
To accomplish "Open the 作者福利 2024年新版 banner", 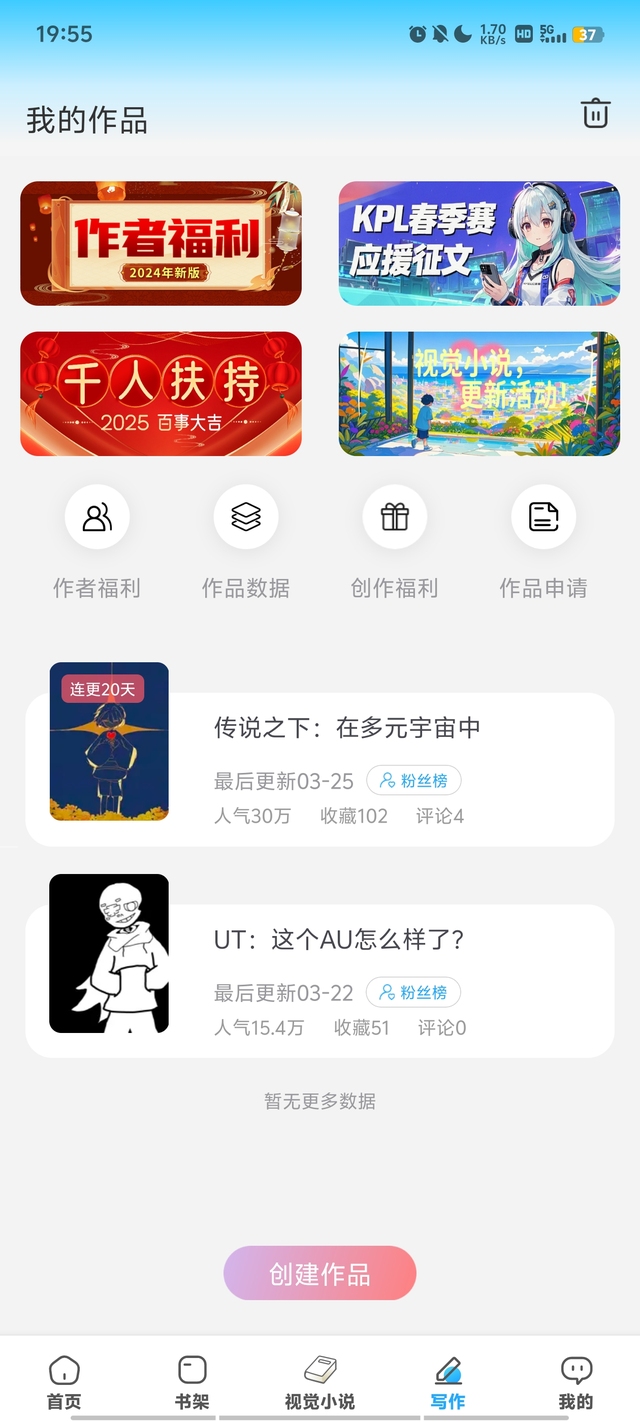I will [161, 243].
